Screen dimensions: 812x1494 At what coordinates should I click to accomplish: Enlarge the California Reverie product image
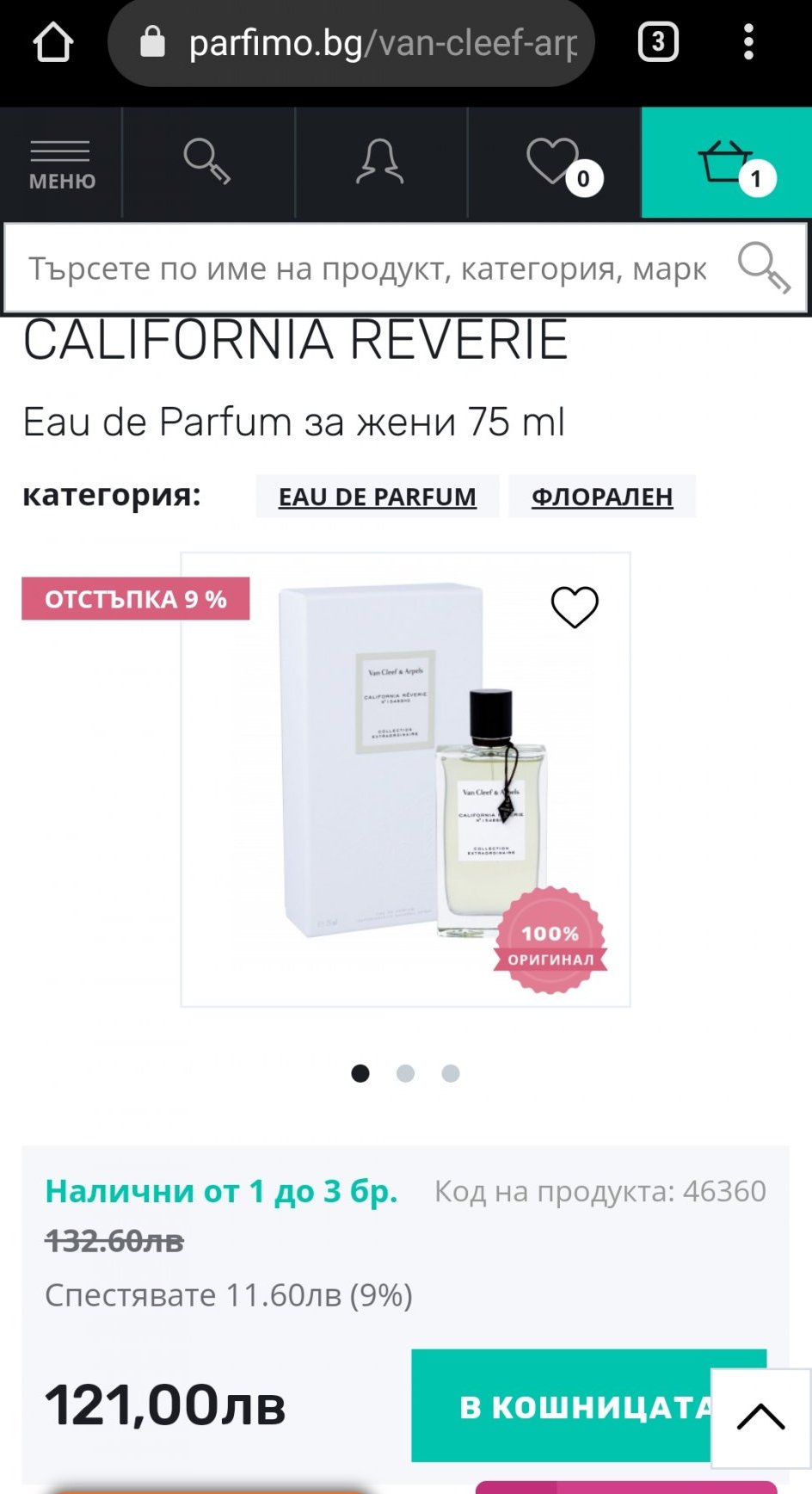[404, 779]
